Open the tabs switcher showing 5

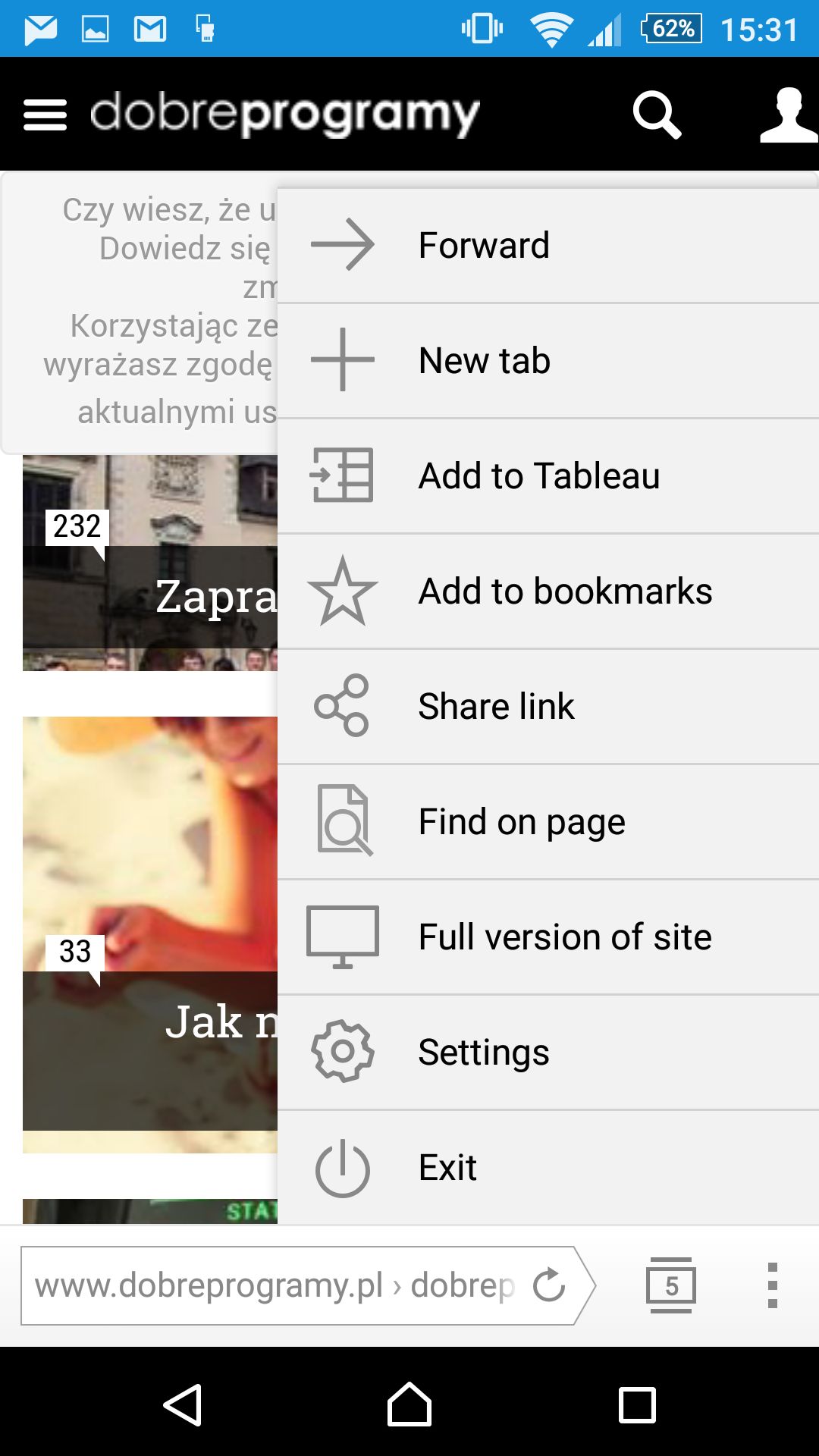coord(670,1285)
